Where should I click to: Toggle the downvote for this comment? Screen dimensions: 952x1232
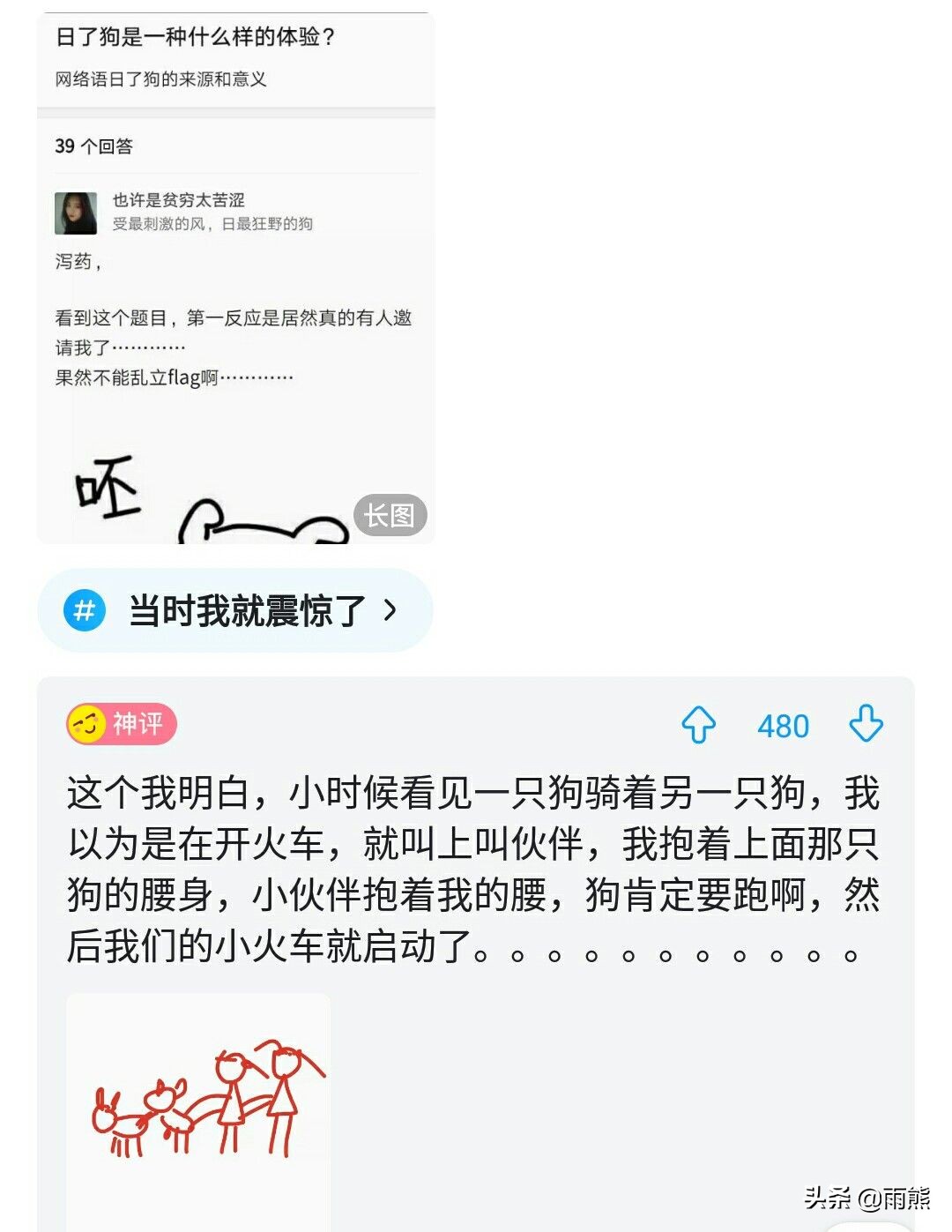point(866,726)
